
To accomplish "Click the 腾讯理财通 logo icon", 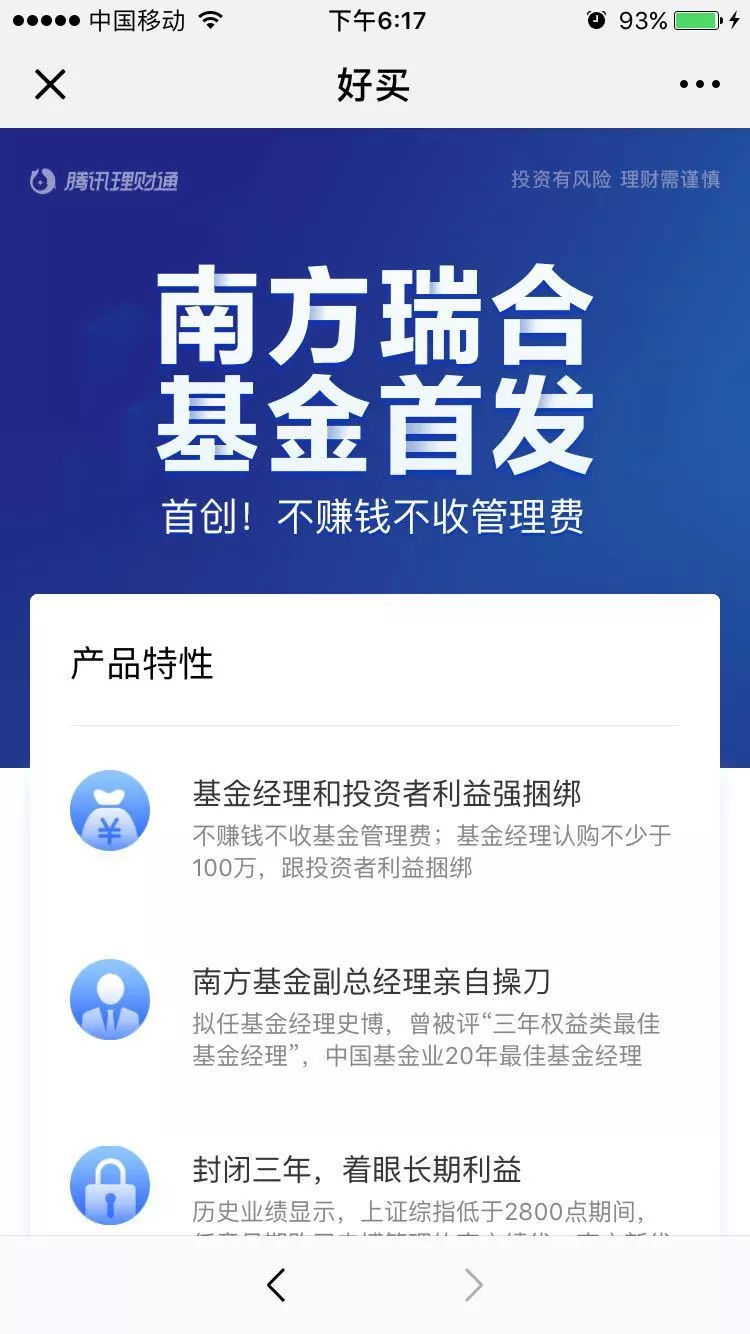I will coord(41,182).
